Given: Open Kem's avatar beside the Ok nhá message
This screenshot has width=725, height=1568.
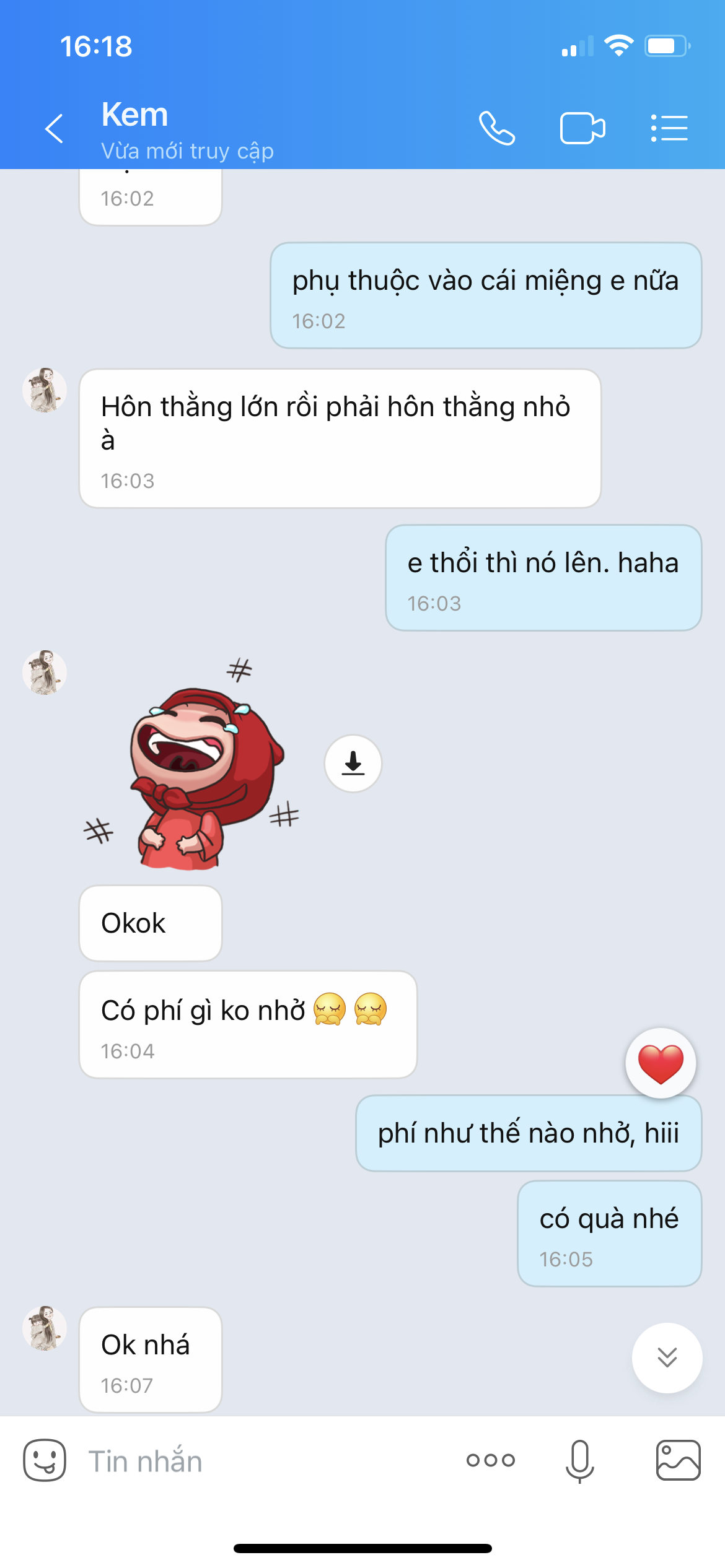Looking at the screenshot, I should (45, 1328).
